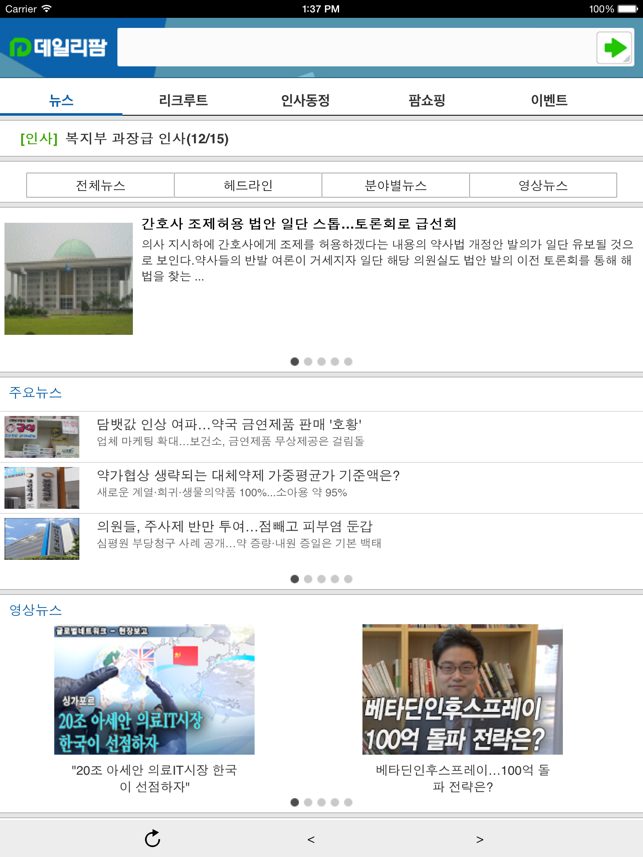Viewport: 643px width, 857px height.
Task: Open the 팜쇼핑 tab
Action: (427, 100)
